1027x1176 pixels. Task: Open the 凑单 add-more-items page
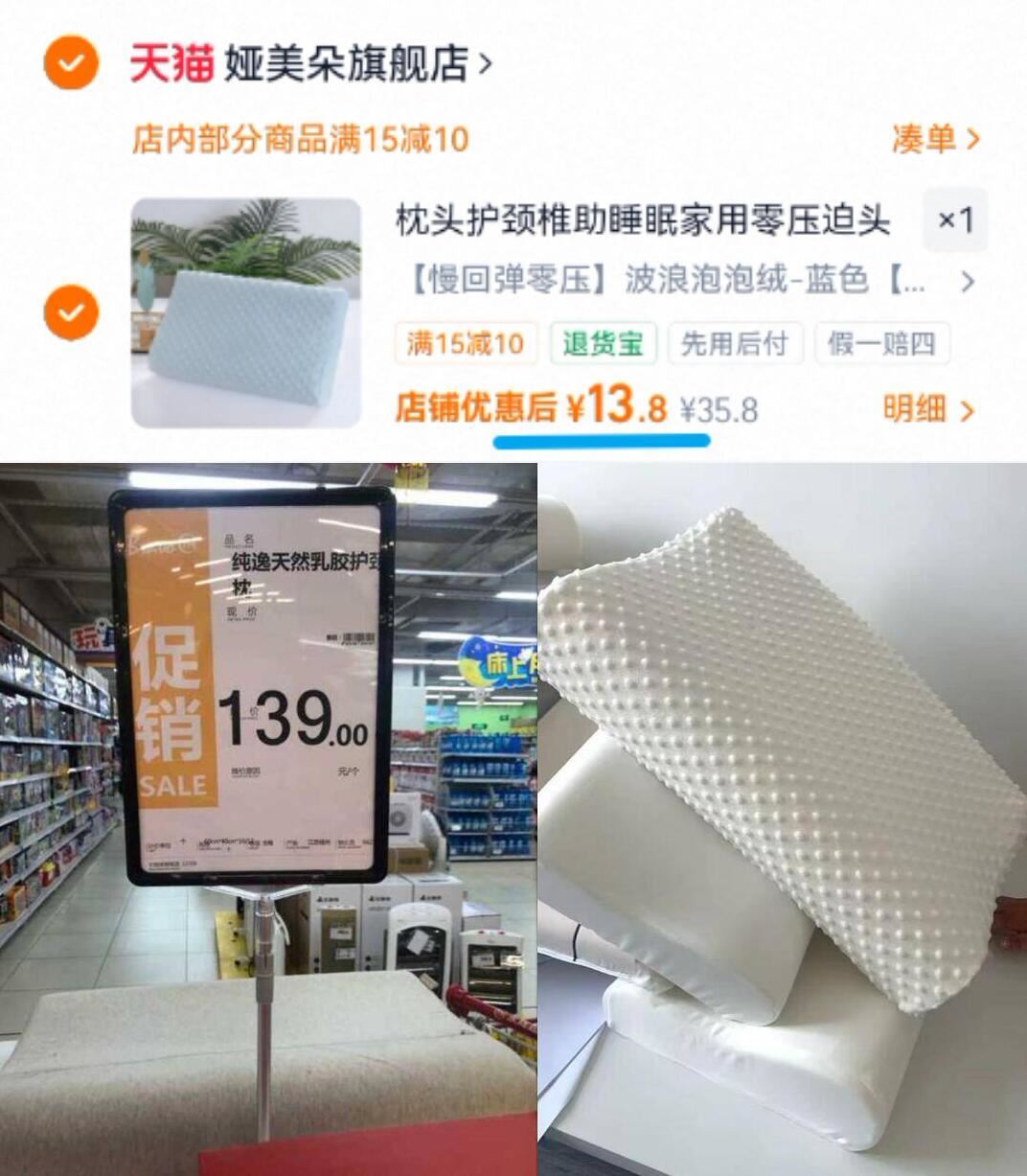926,137
